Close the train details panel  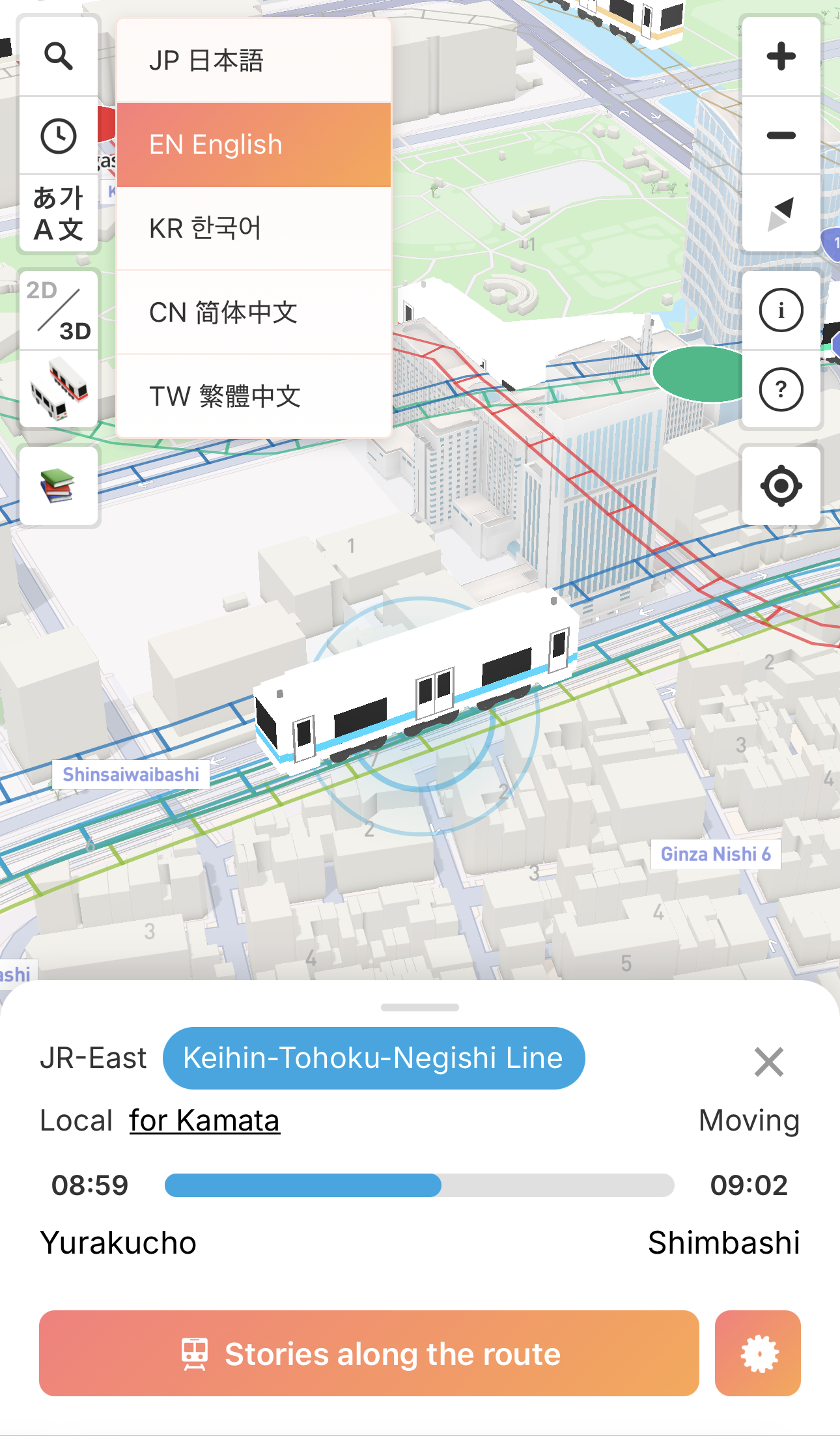point(768,1062)
